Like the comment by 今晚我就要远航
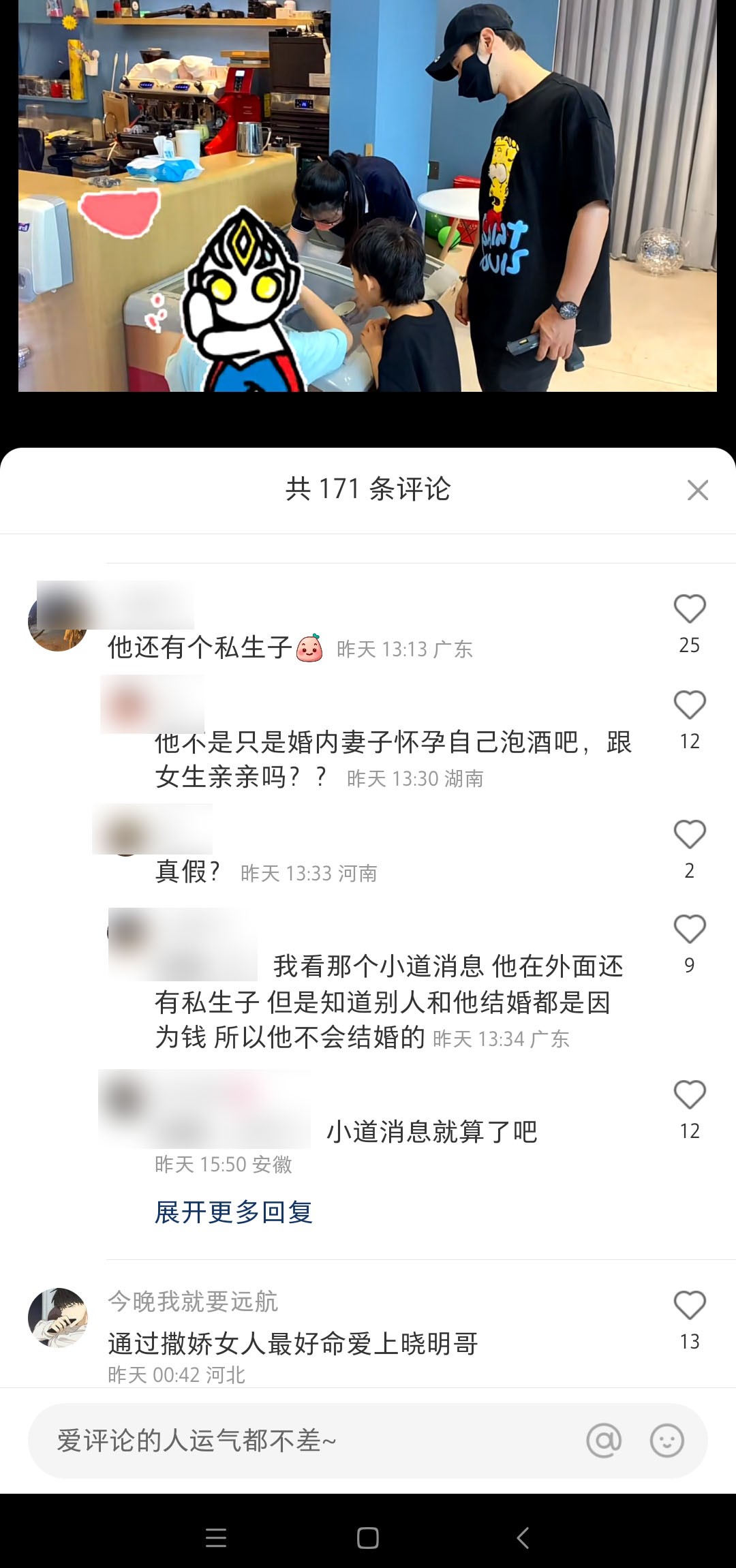 point(689,1306)
